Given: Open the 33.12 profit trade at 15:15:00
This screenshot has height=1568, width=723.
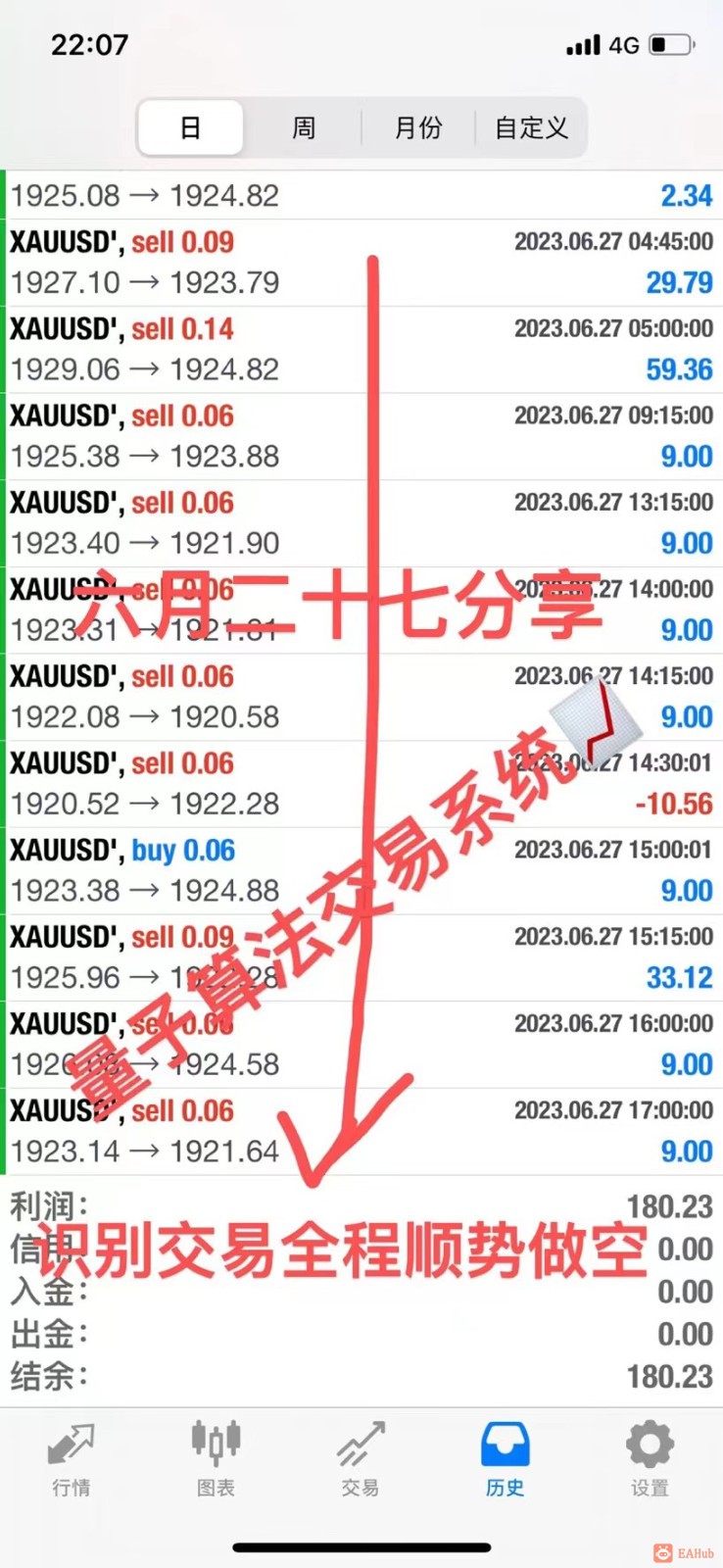Looking at the screenshot, I should pos(361,957).
